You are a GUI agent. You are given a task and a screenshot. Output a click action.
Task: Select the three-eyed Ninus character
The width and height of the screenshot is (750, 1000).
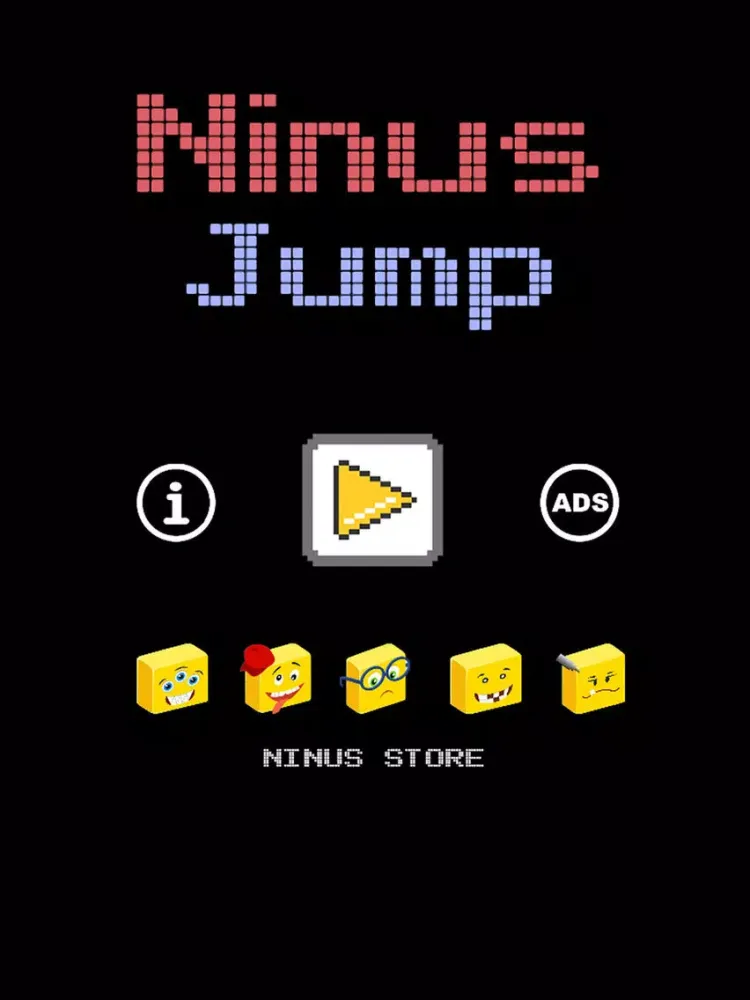(172, 679)
